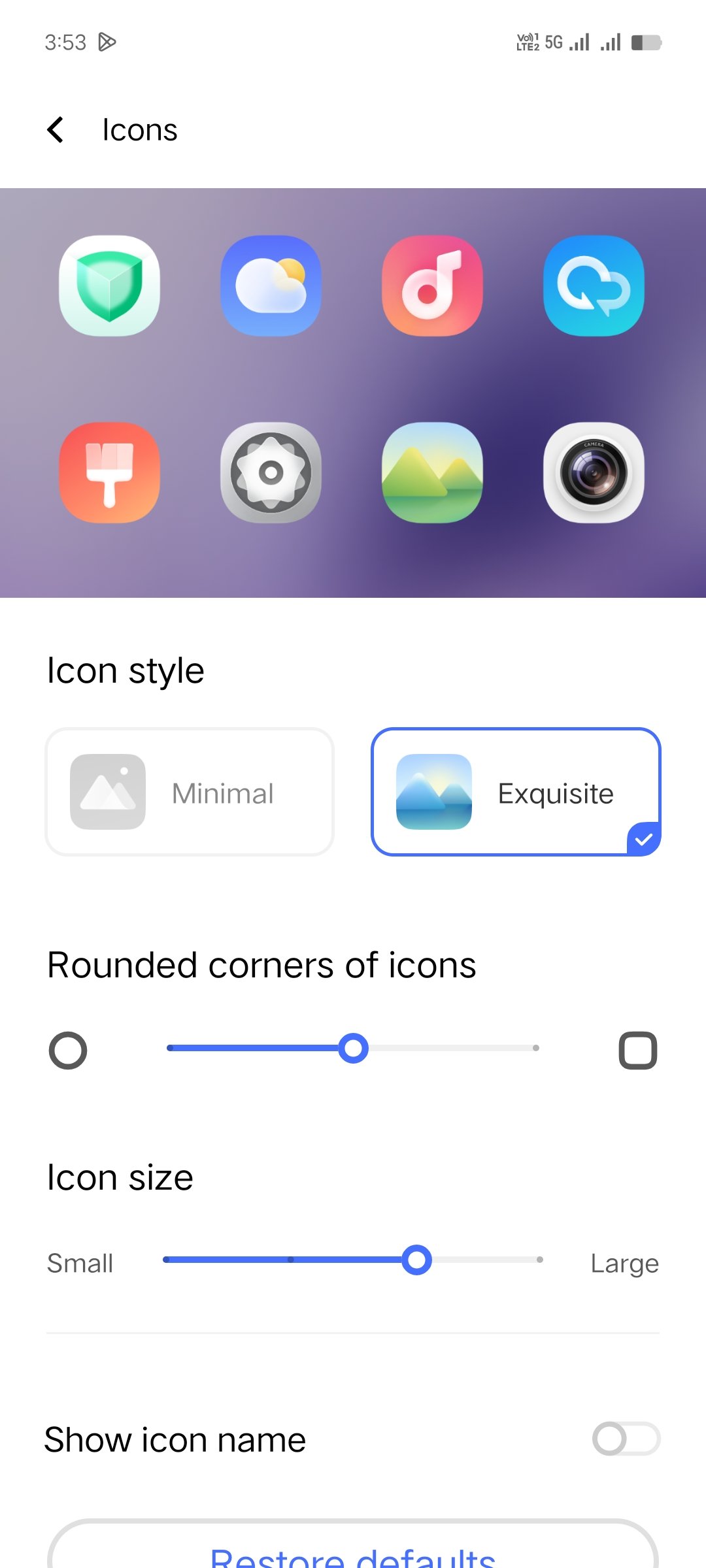The width and height of the screenshot is (706, 1568).
Task: Enable Show icon name
Action: [x=626, y=1439]
